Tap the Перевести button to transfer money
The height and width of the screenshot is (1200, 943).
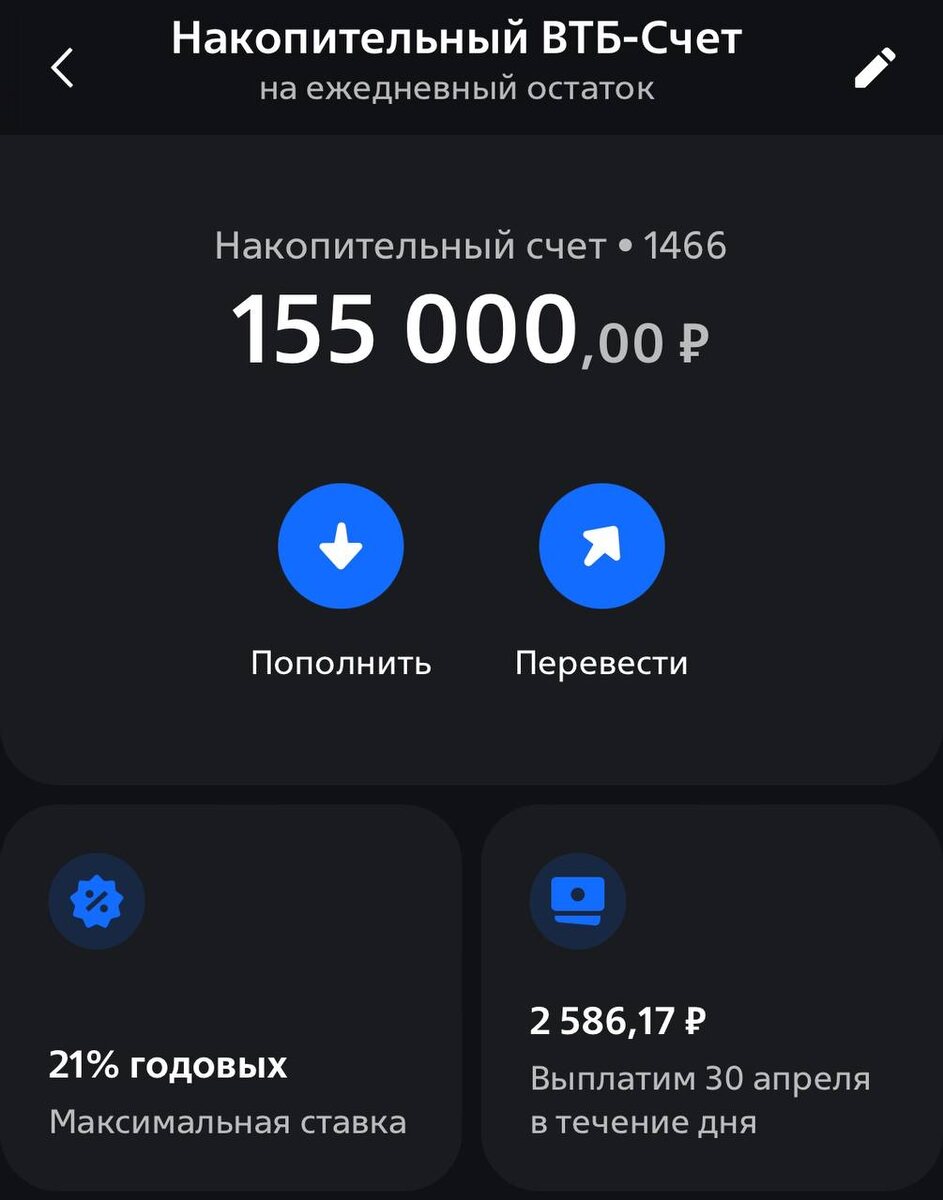click(x=602, y=546)
